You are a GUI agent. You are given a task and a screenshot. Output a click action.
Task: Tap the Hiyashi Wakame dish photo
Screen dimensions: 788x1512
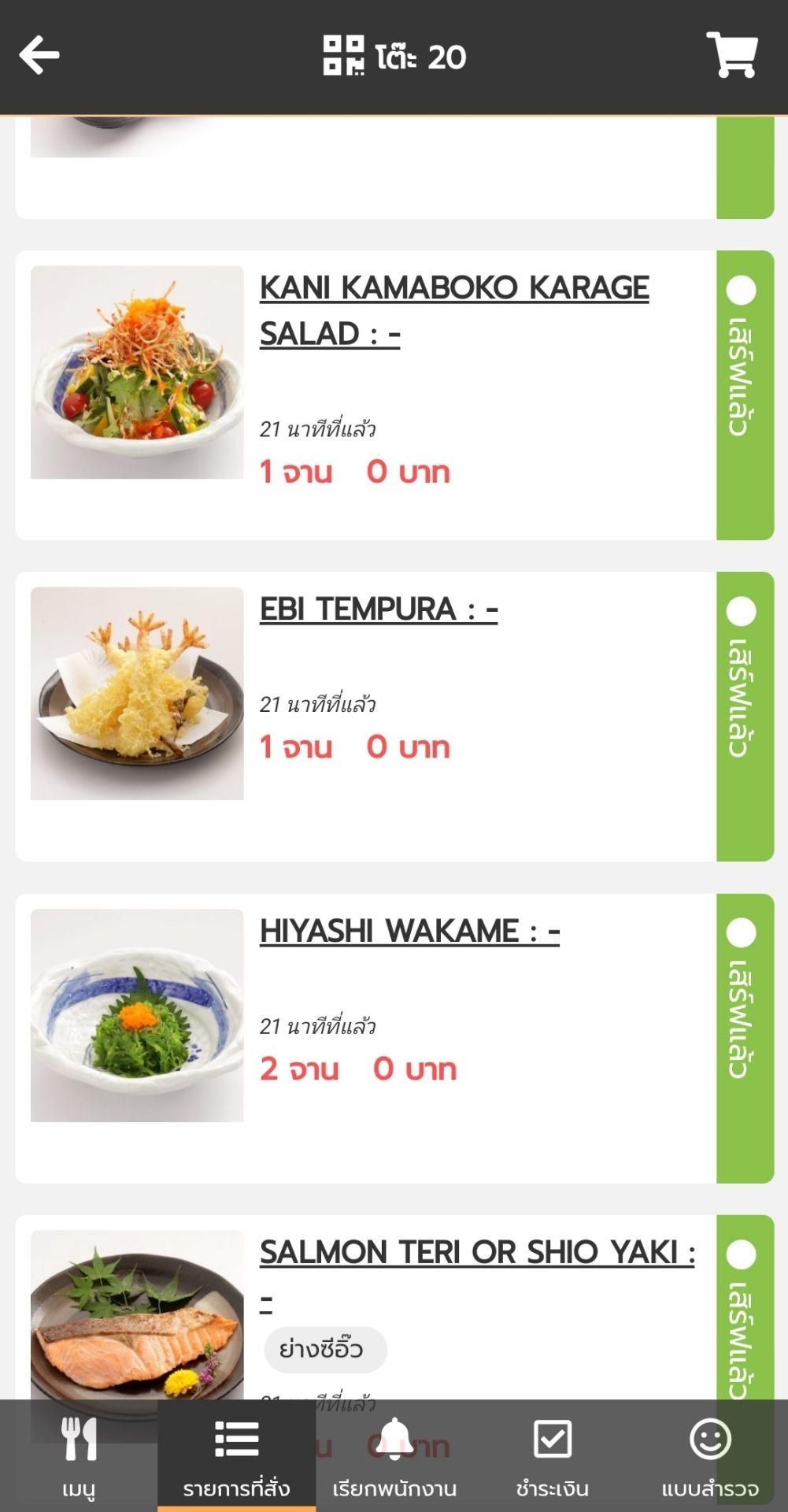coord(137,1015)
